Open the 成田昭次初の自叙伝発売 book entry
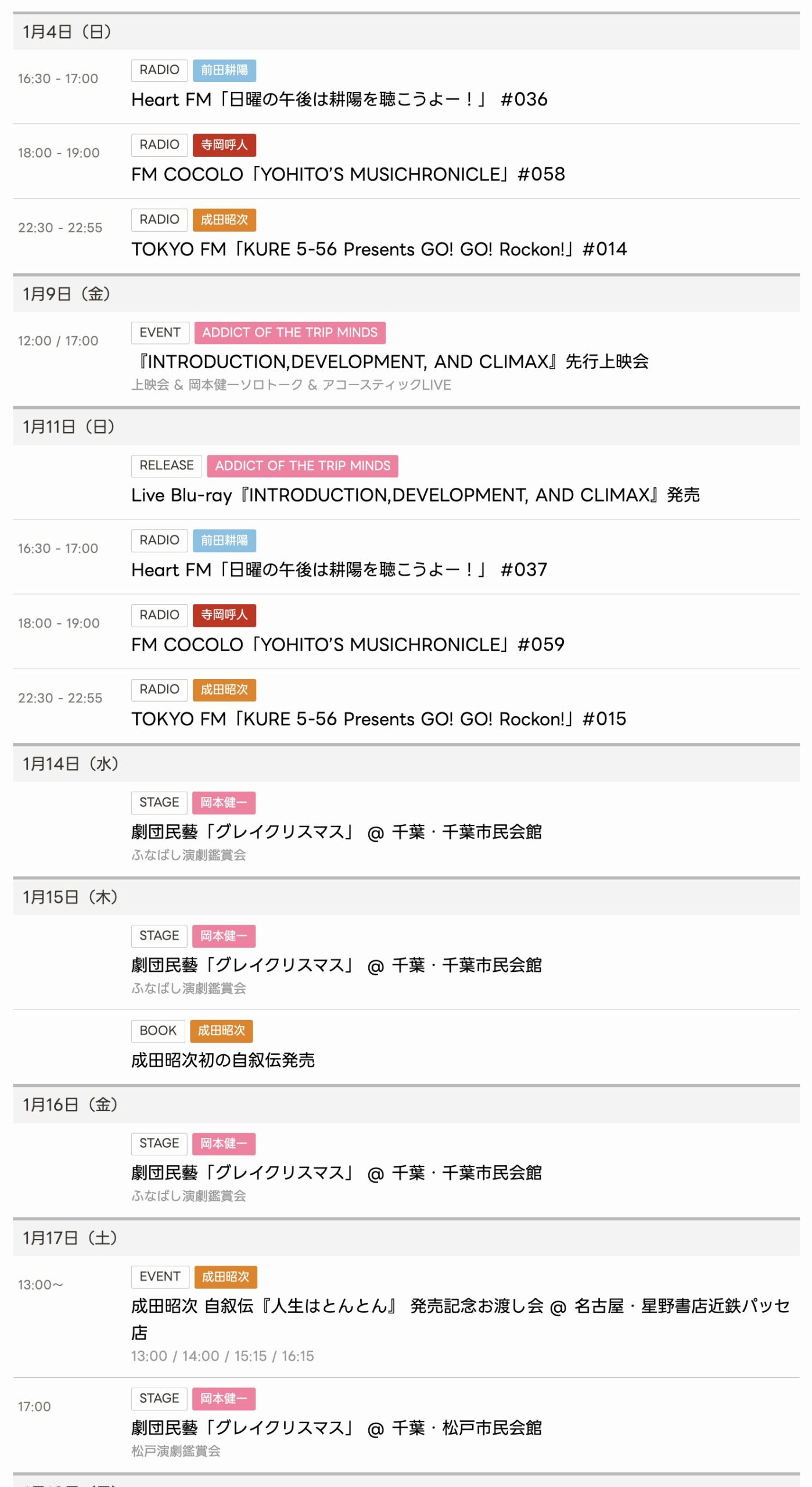This screenshot has height=1487, width=812. tap(223, 1060)
